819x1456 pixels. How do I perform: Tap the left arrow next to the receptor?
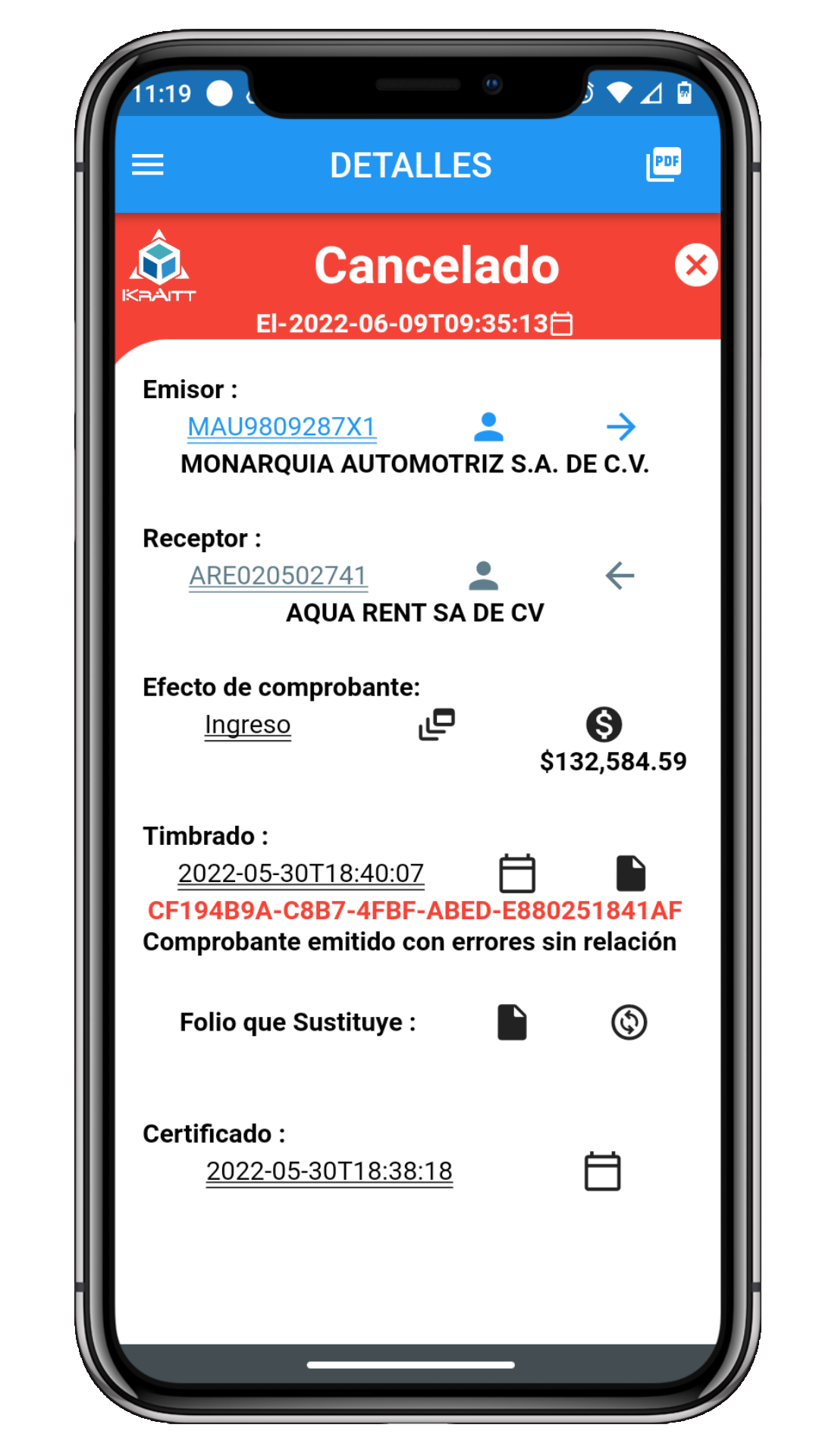620,576
